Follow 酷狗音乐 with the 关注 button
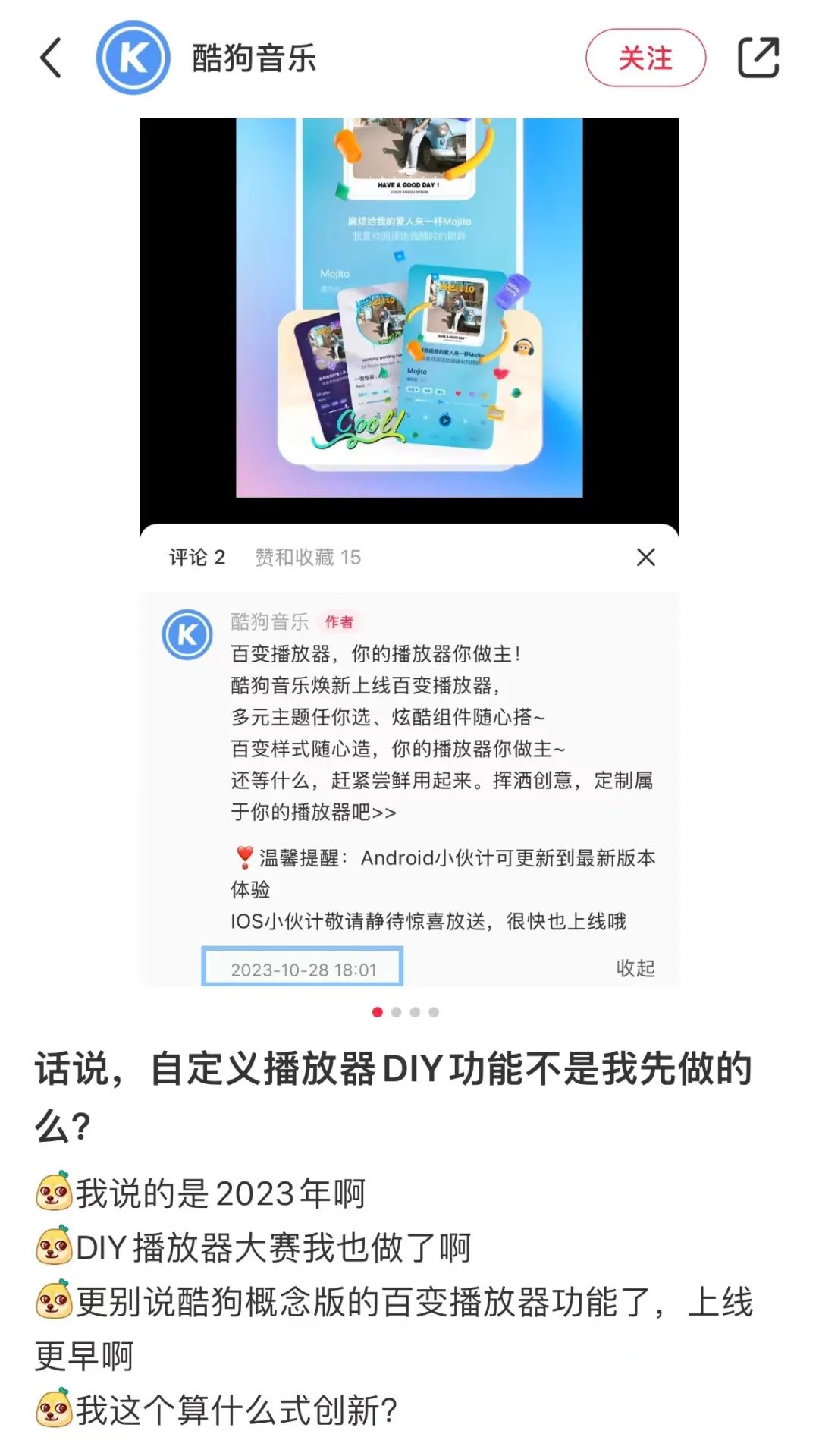This screenshot has width=819, height=1456. [645, 58]
